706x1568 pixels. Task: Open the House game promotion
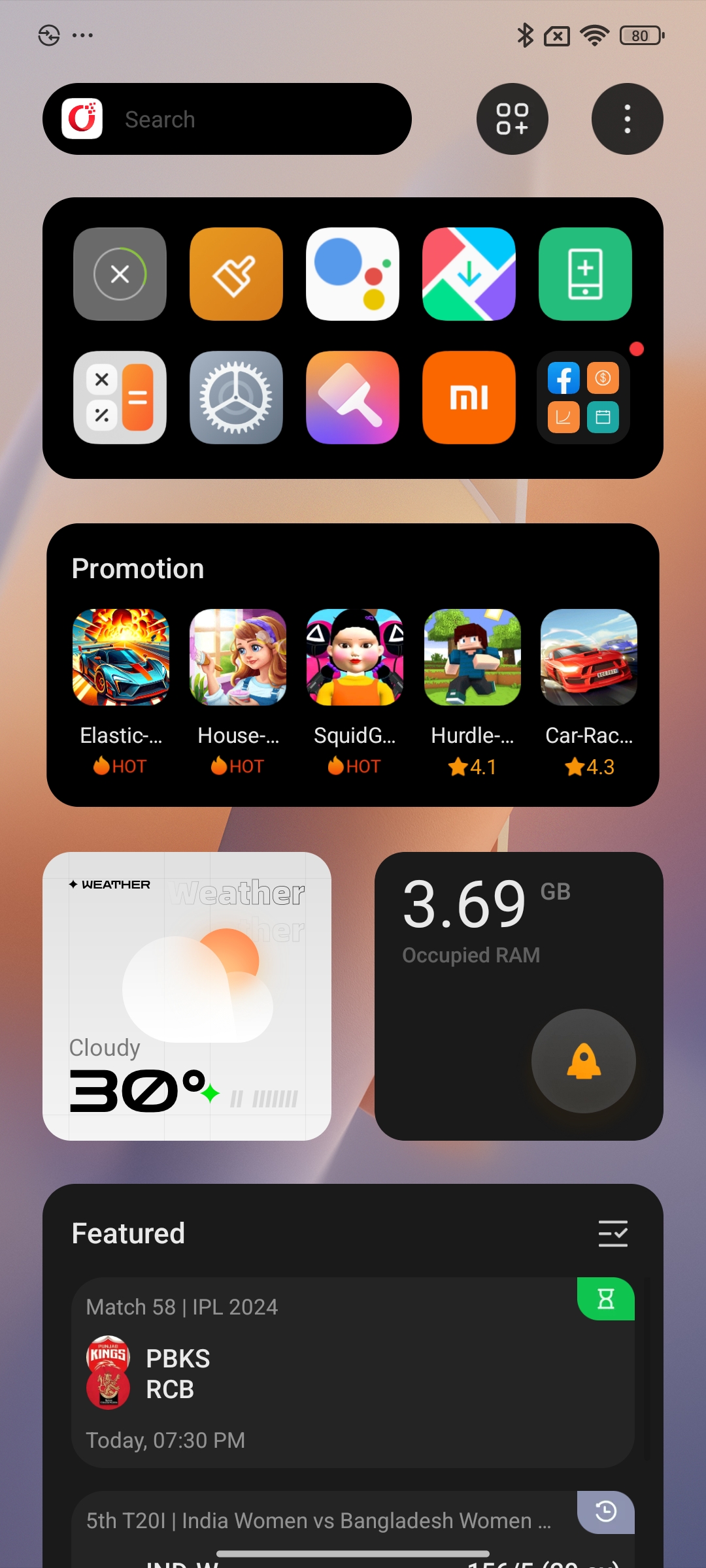(x=238, y=693)
